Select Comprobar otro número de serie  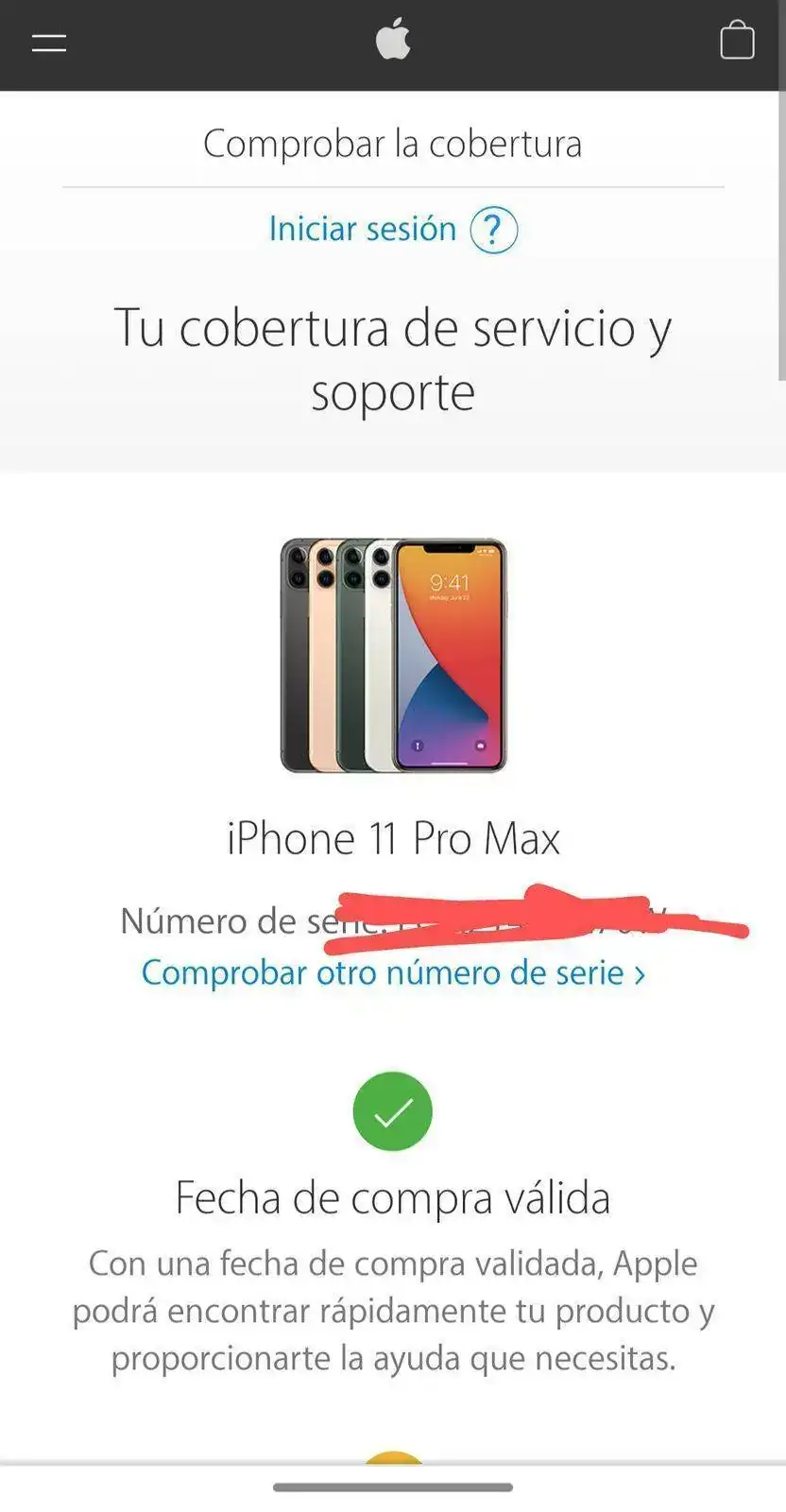point(393,972)
